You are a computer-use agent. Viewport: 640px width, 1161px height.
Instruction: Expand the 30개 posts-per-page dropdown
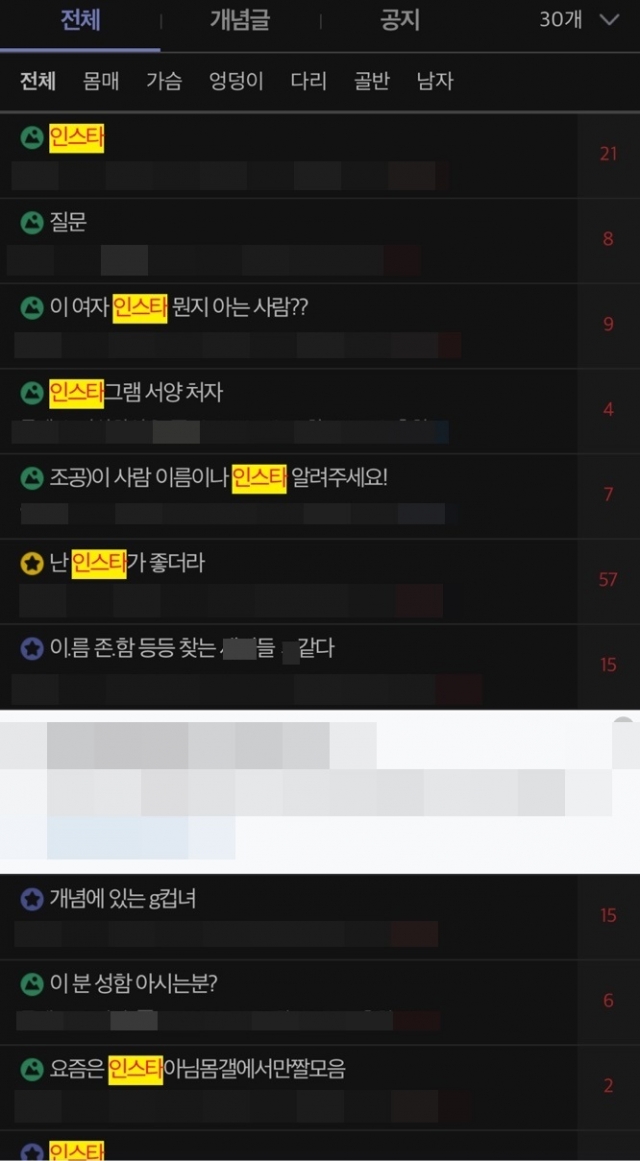click(579, 20)
